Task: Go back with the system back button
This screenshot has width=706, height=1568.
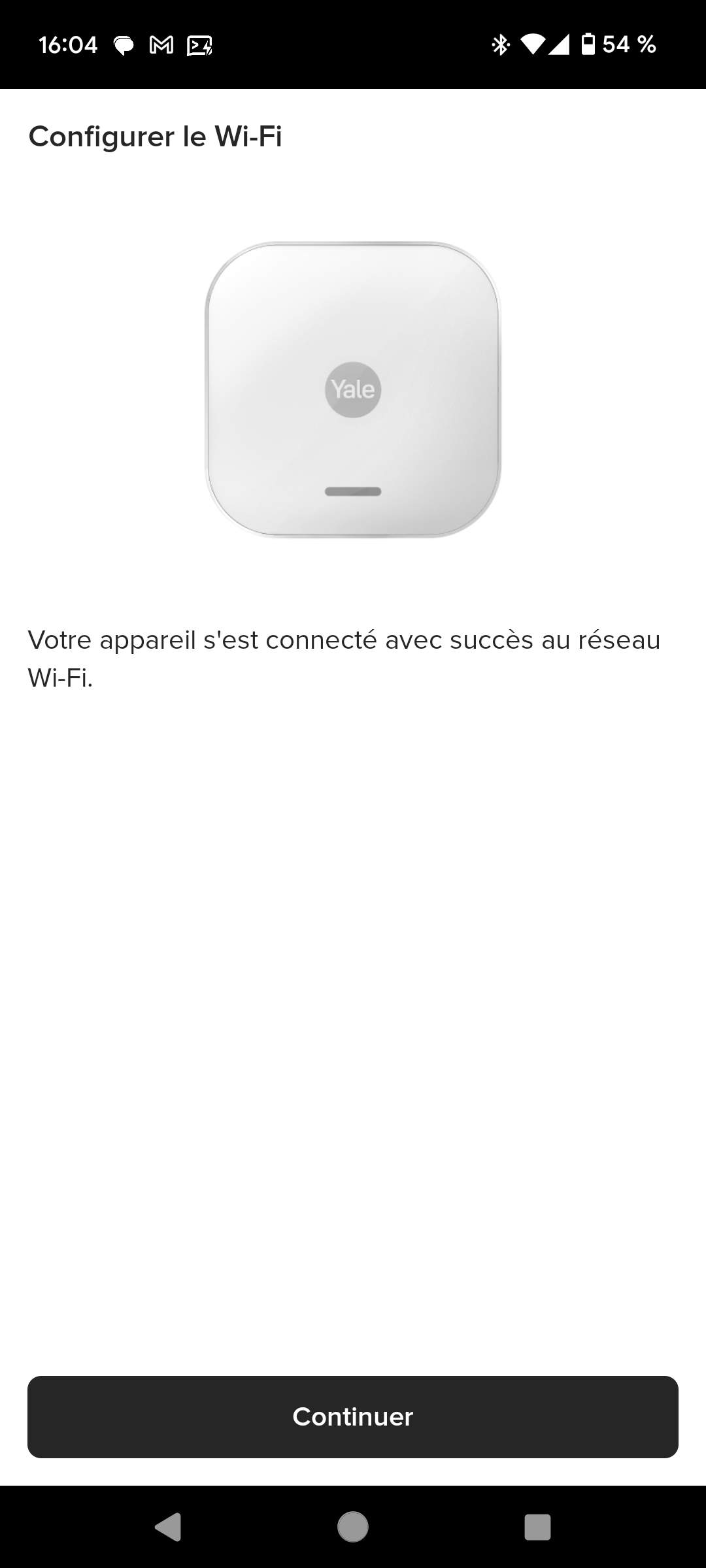Action: pos(168,1527)
